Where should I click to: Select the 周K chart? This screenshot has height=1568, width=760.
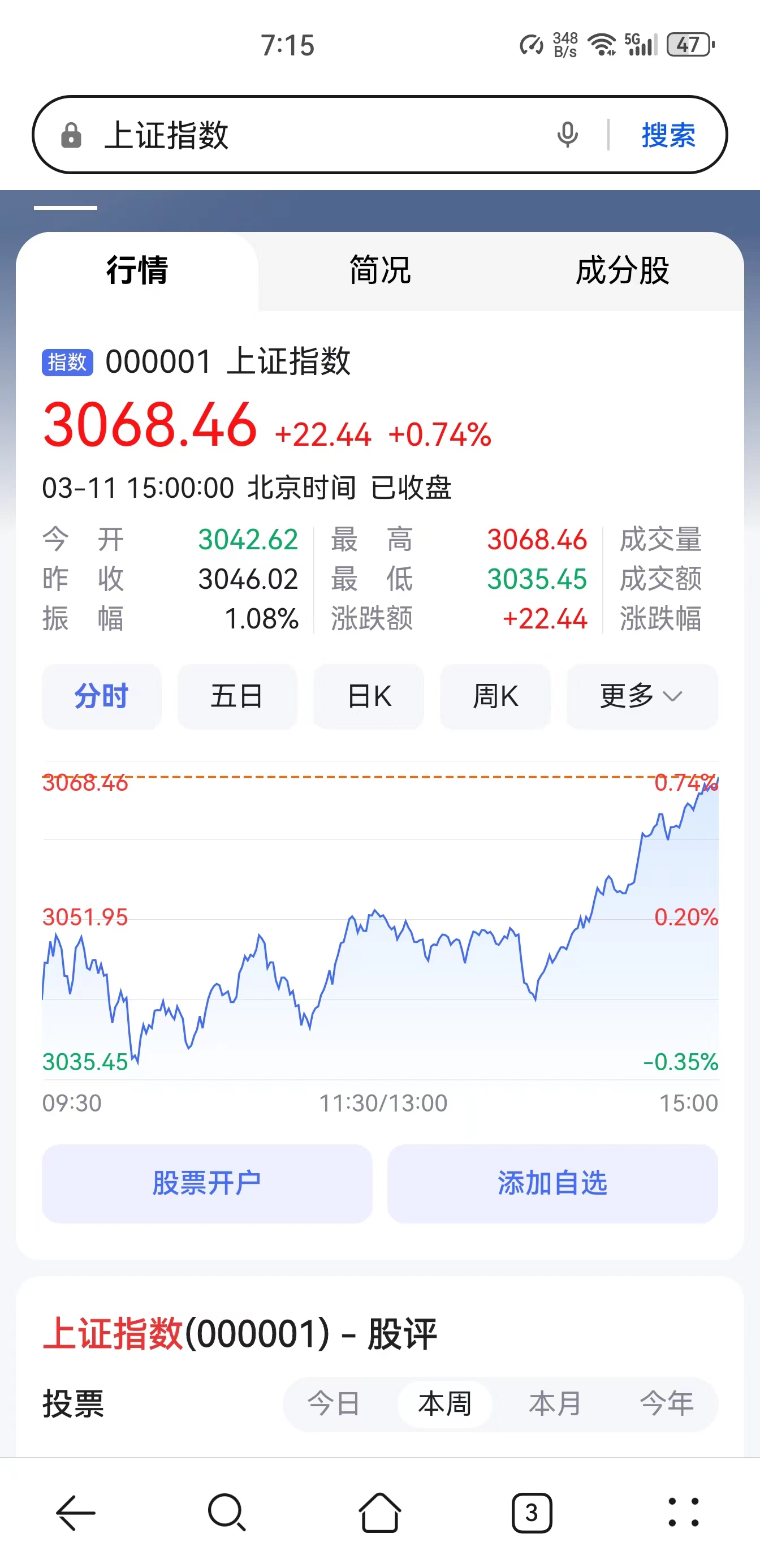(495, 696)
